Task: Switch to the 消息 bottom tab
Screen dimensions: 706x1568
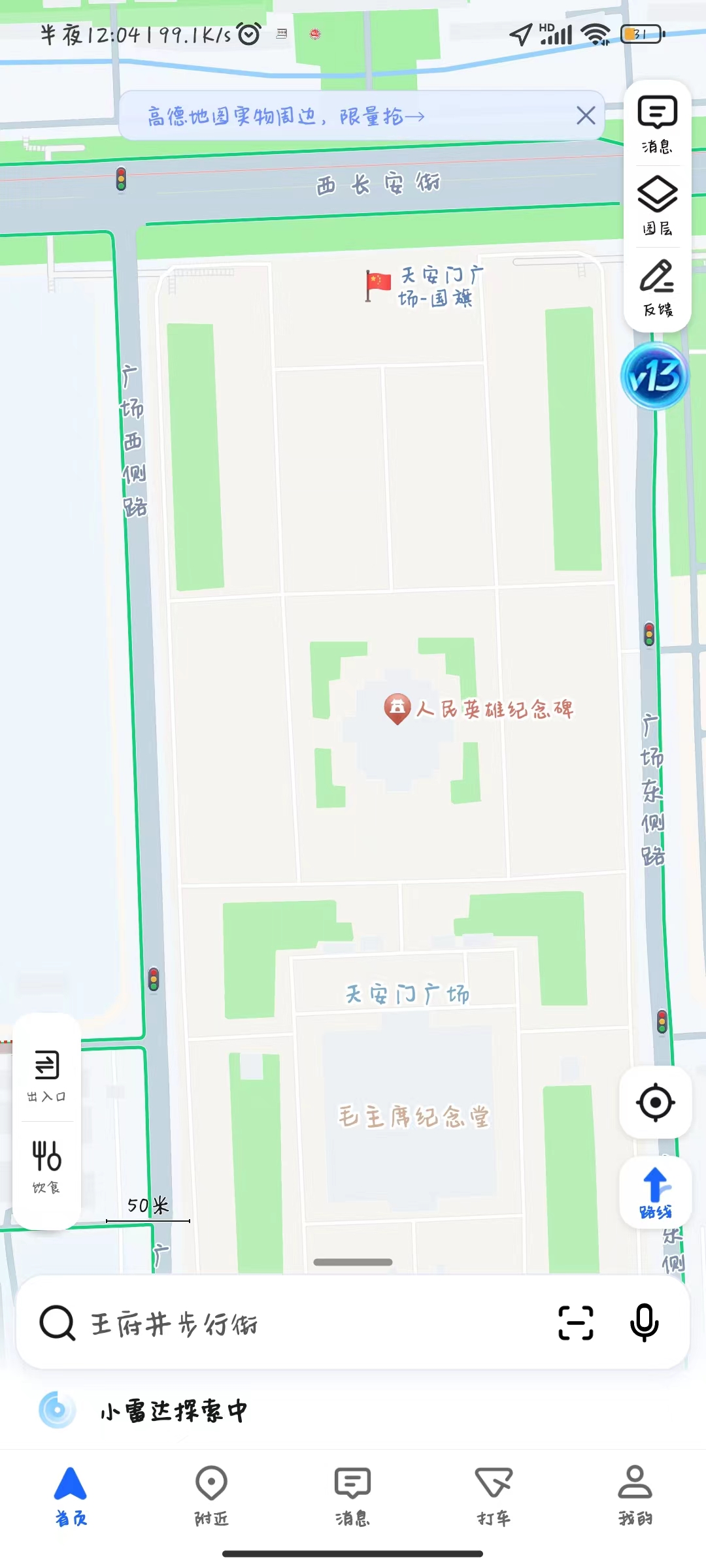Action: tap(353, 1496)
